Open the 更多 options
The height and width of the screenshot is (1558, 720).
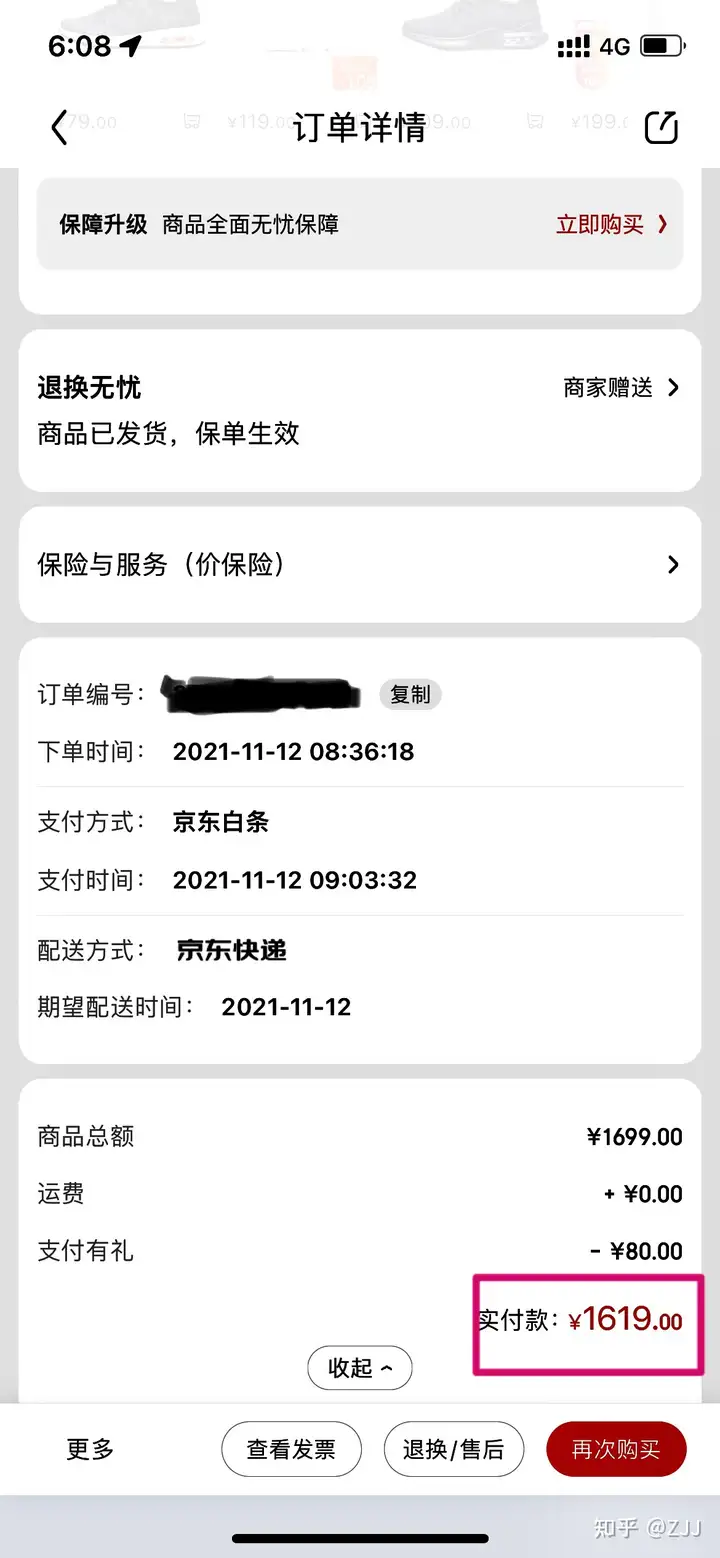[90, 1449]
